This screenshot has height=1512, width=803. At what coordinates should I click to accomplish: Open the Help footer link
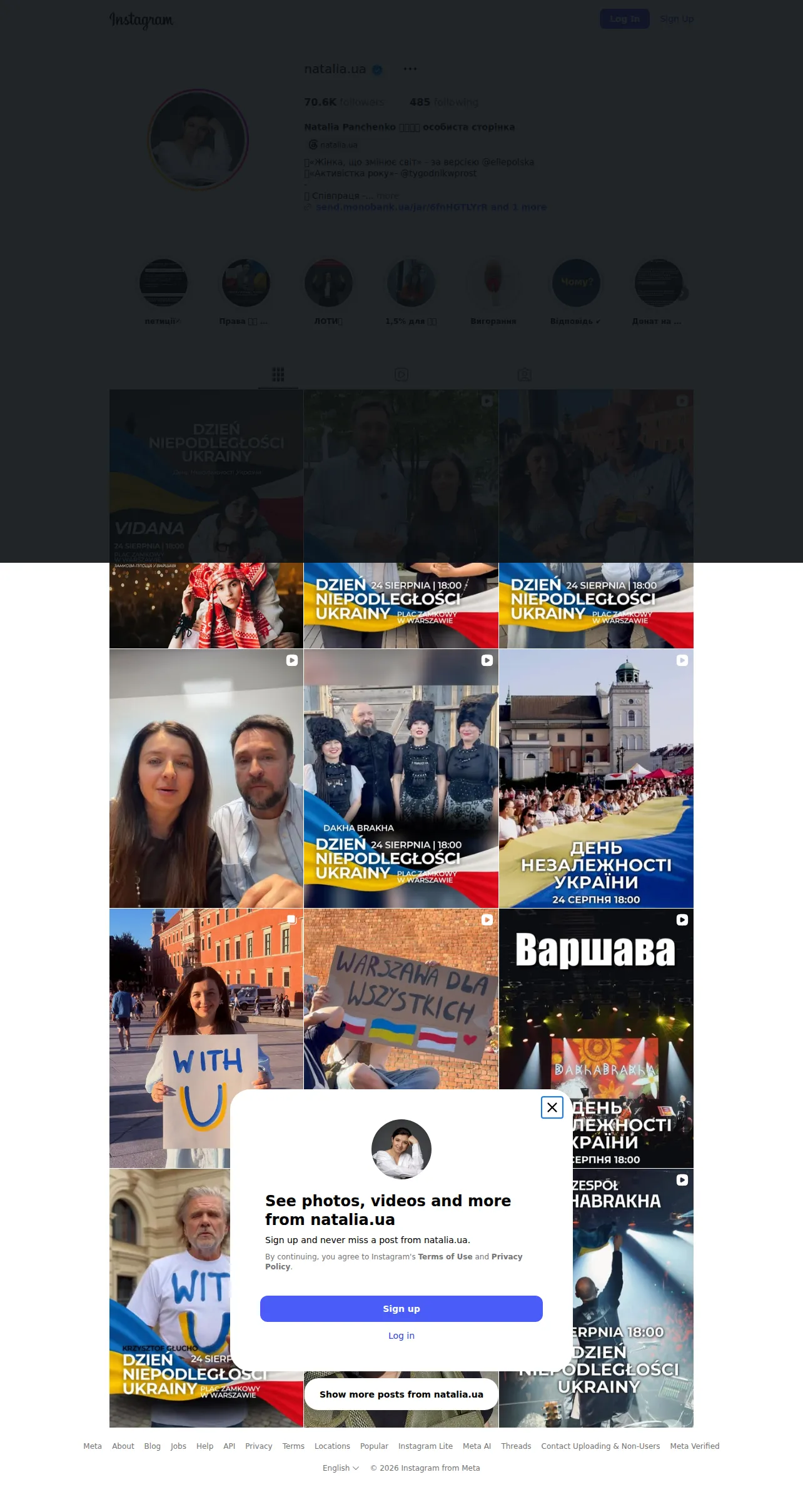tap(205, 1446)
